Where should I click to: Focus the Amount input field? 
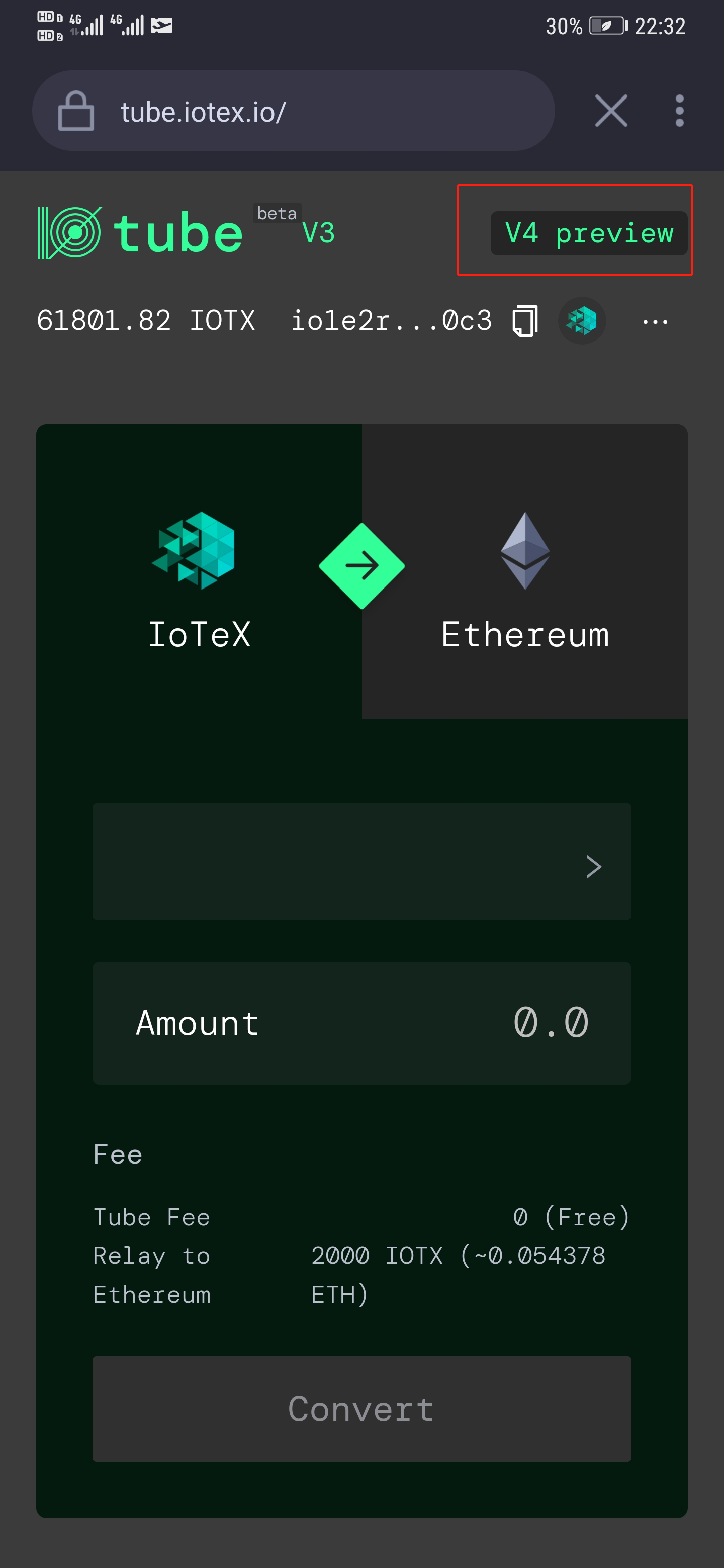pos(361,1023)
